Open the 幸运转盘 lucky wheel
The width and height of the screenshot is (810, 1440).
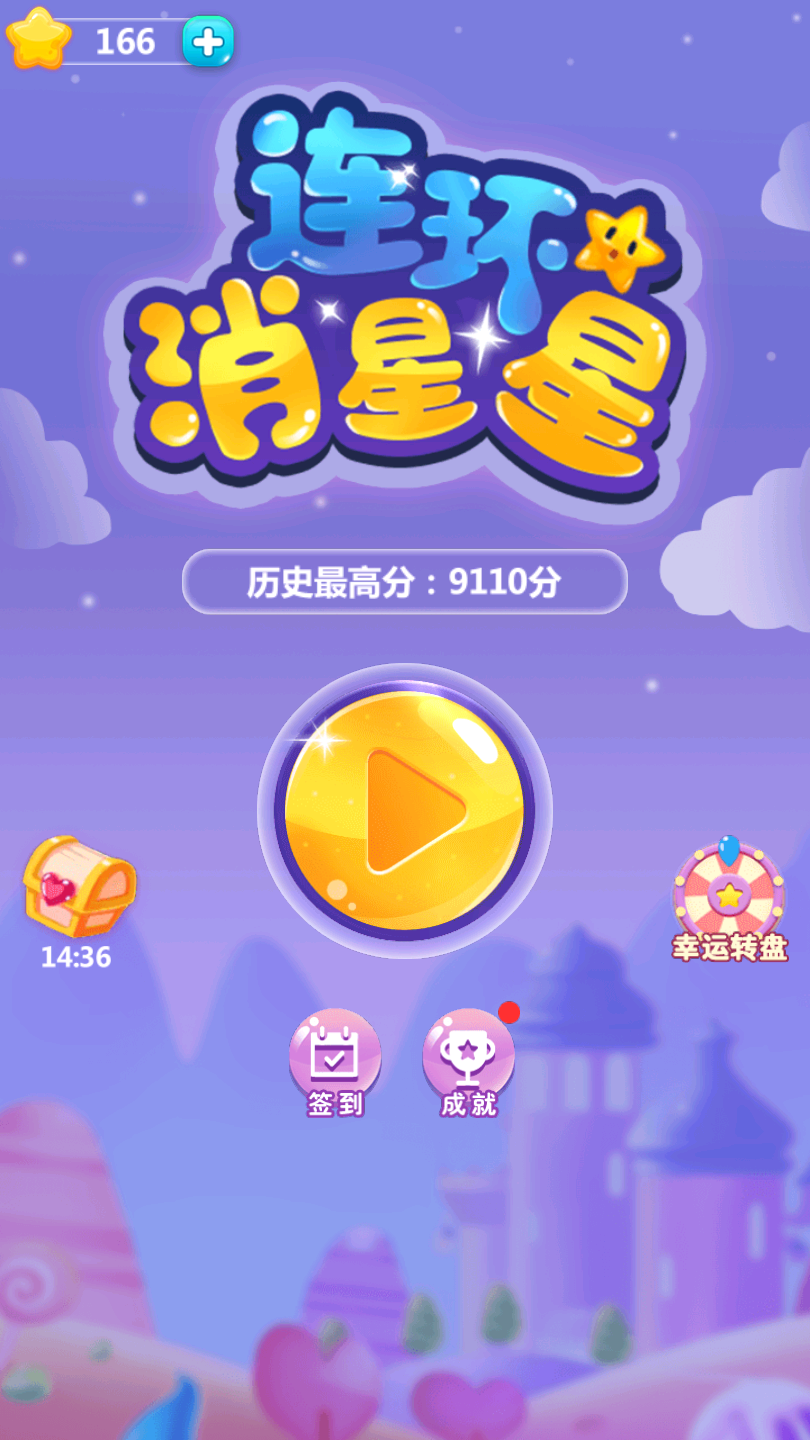coord(729,899)
